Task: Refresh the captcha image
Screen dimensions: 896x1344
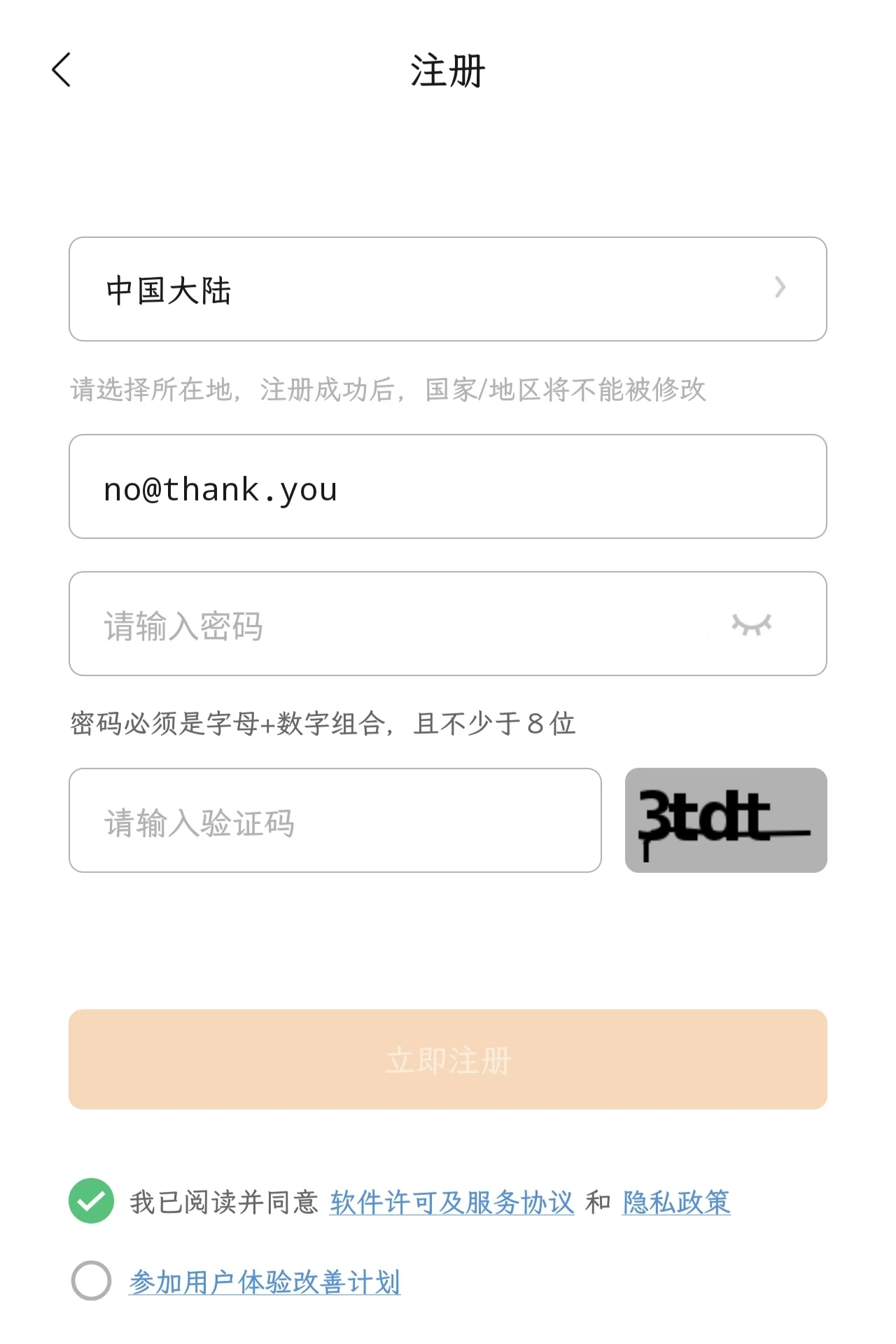Action: (725, 820)
